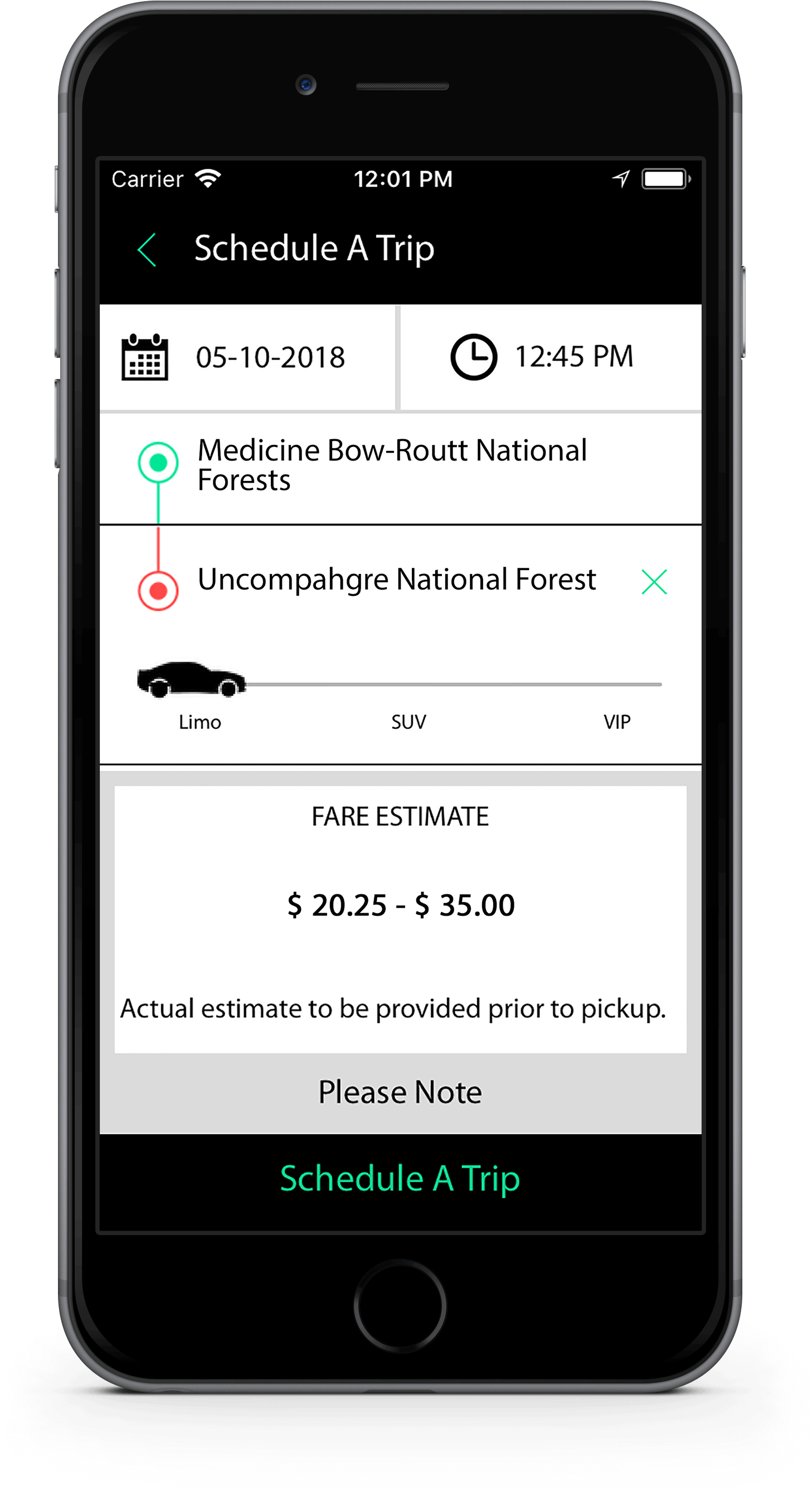The width and height of the screenshot is (812, 1491).
Task: Change the pickup time 12:45 PM
Action: [x=550, y=357]
